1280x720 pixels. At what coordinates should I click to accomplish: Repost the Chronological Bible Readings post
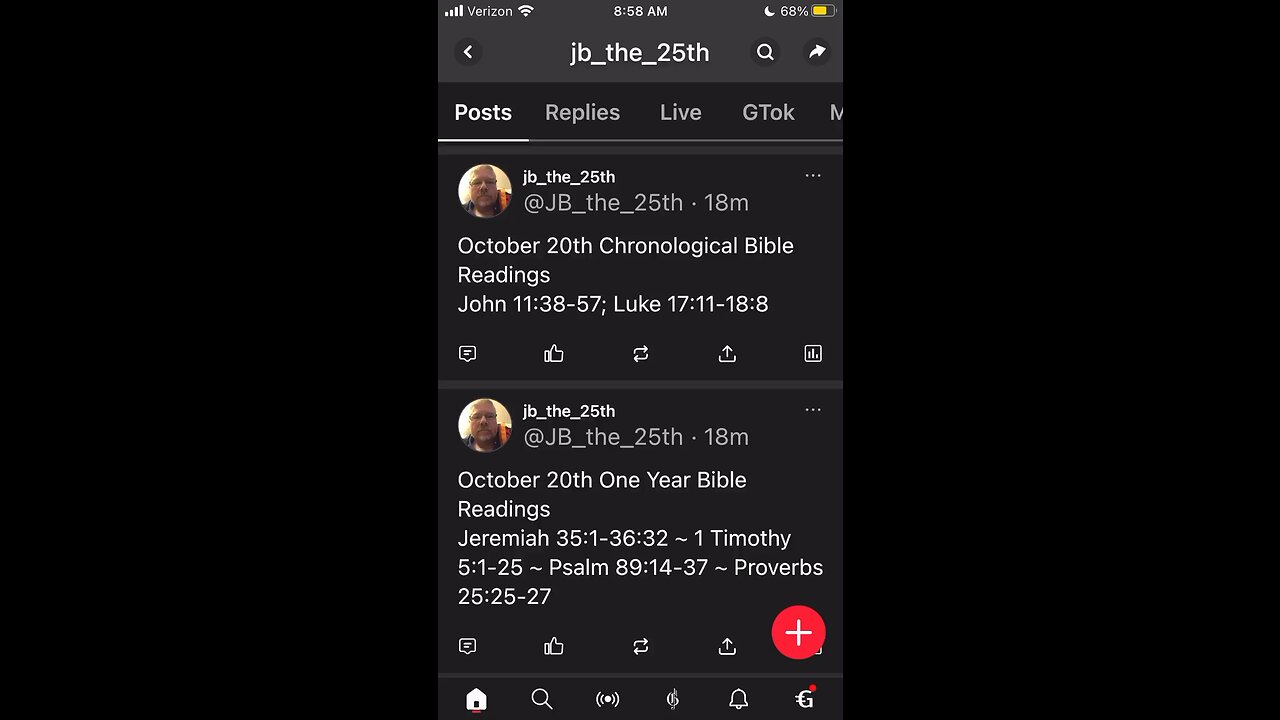tap(641, 354)
